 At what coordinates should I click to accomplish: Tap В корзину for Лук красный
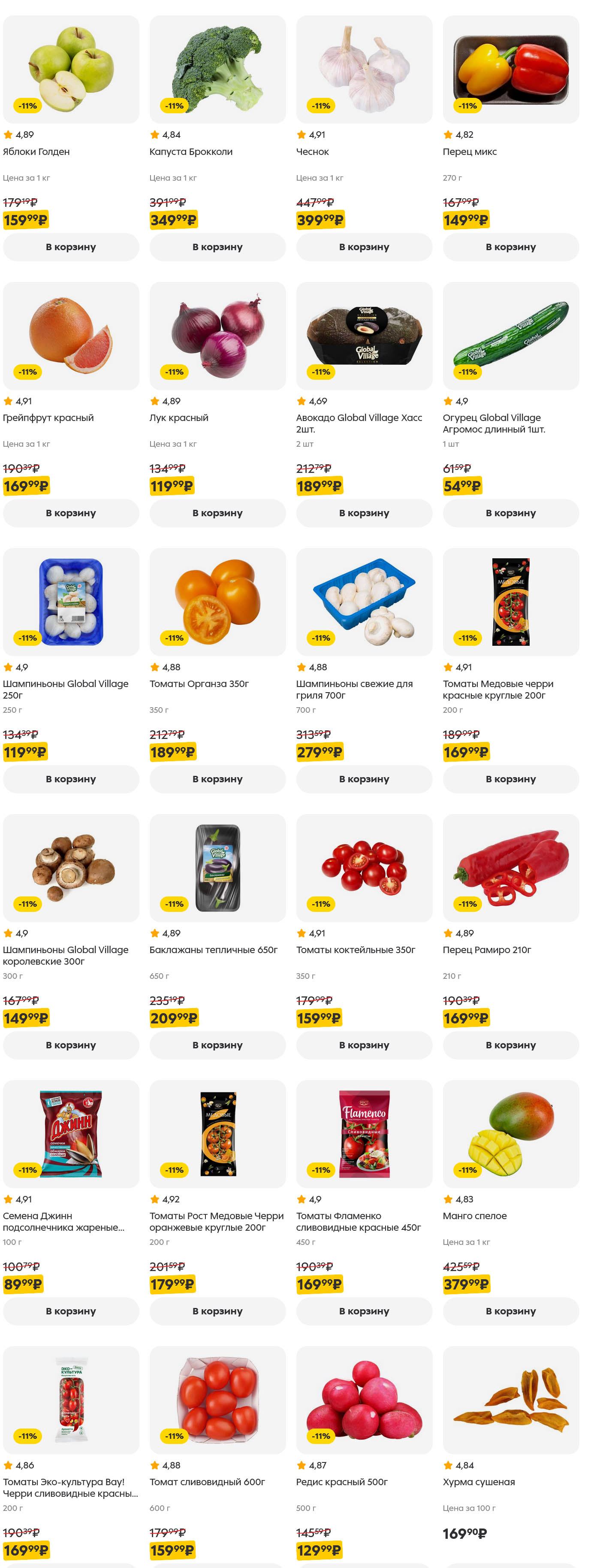(x=217, y=513)
